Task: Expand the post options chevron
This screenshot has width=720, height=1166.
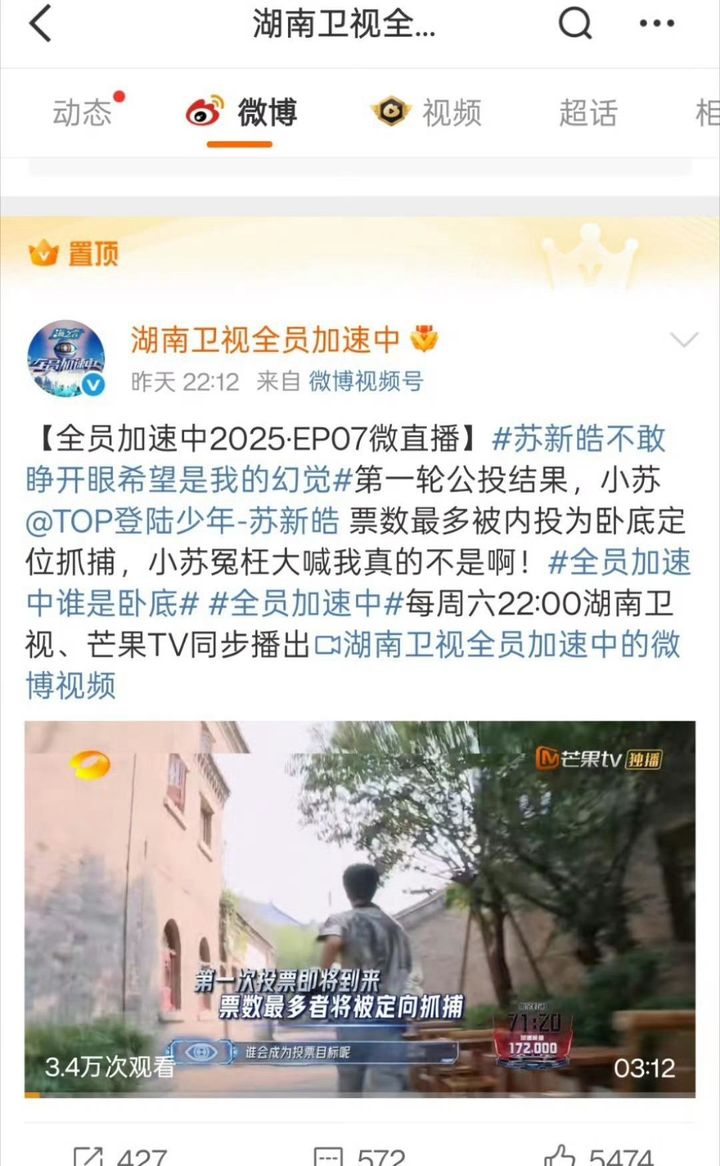Action: point(684,342)
